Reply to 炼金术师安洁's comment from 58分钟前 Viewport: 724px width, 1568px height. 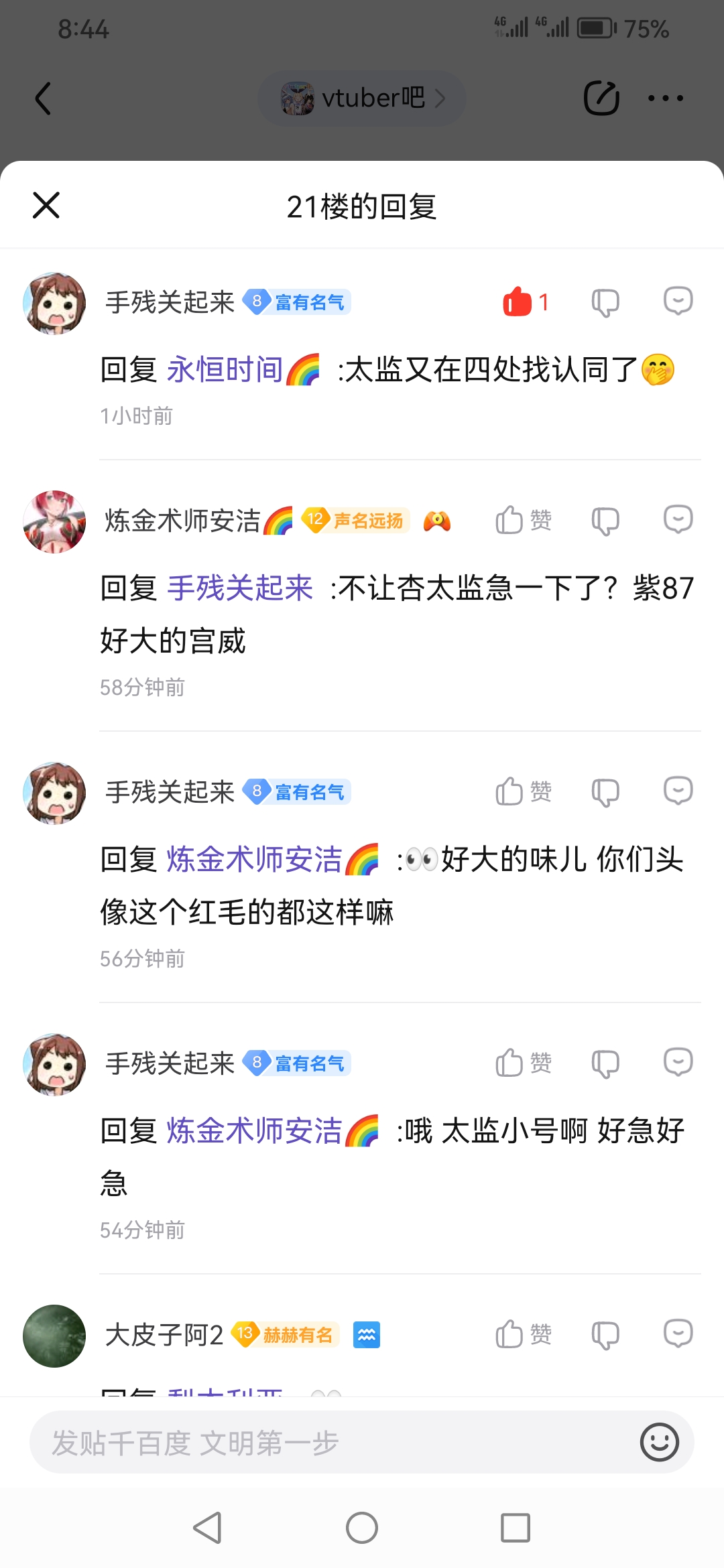pyautogui.click(x=678, y=519)
